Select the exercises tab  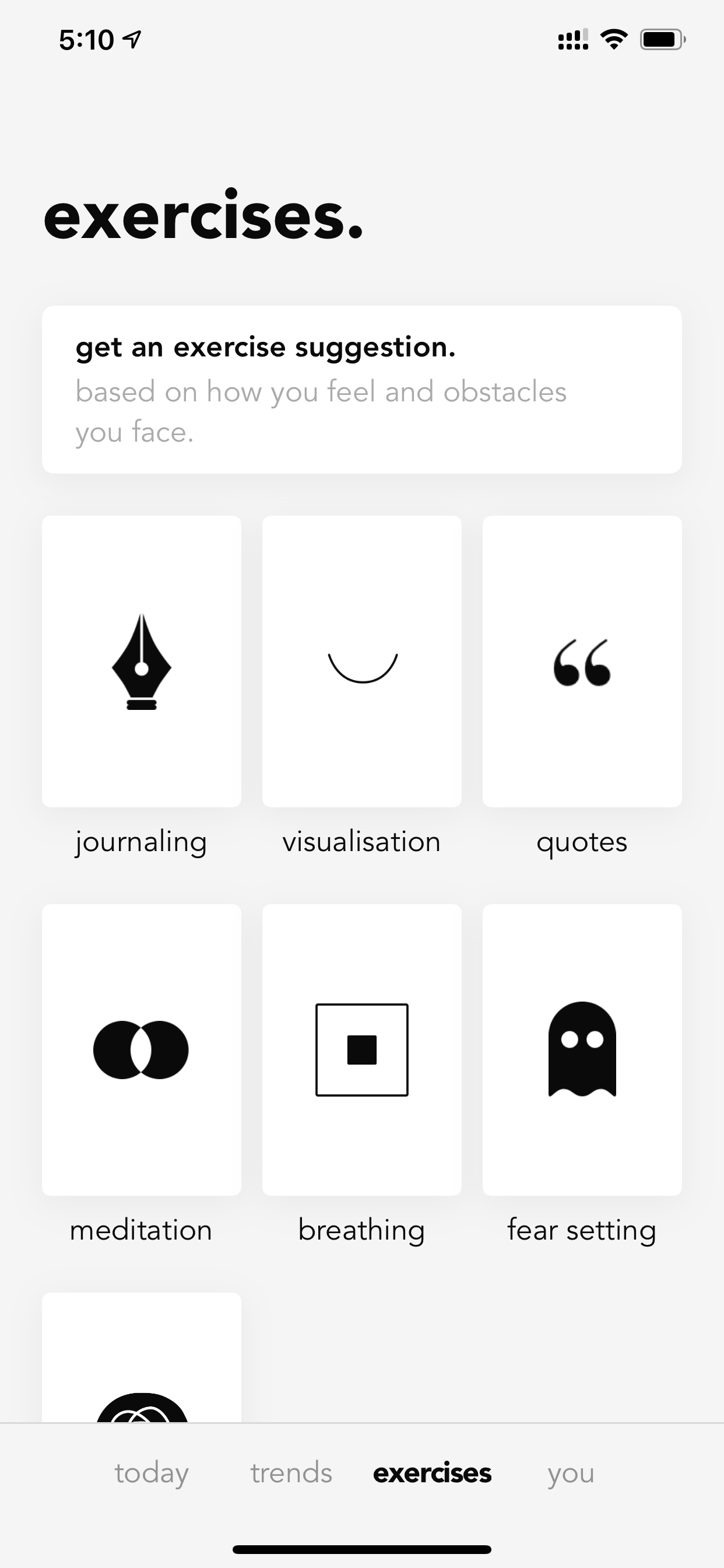(432, 1473)
